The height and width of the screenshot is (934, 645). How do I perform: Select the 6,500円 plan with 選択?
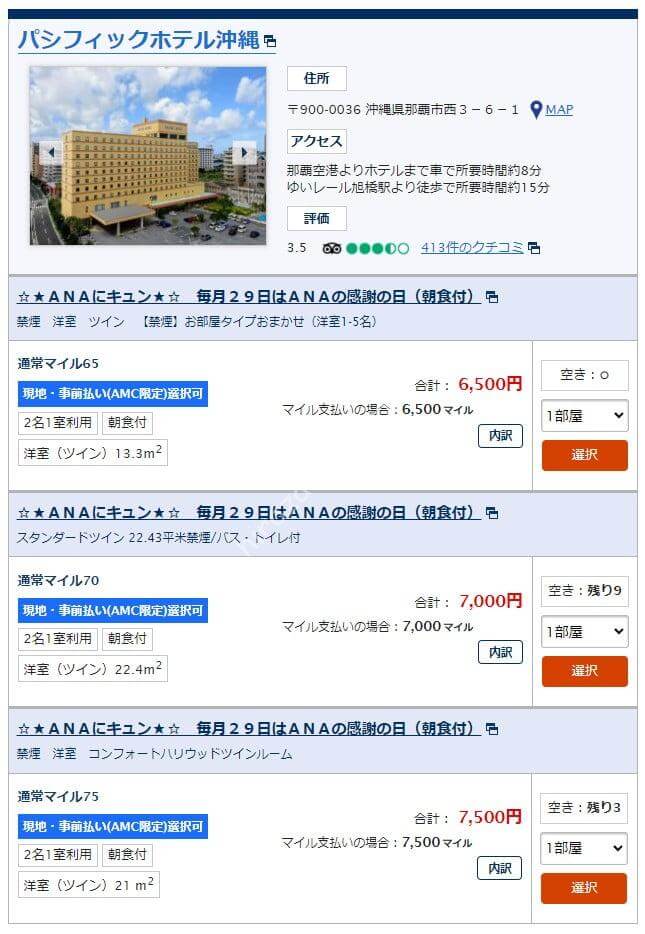click(x=584, y=455)
